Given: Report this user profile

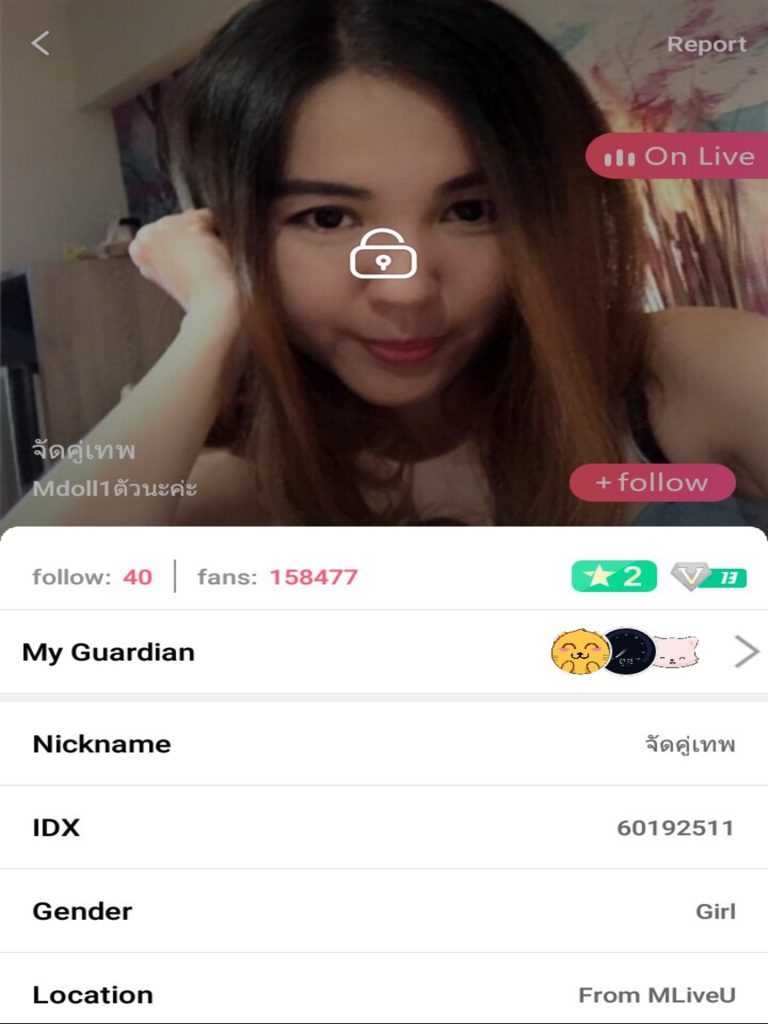Looking at the screenshot, I should [706, 44].
